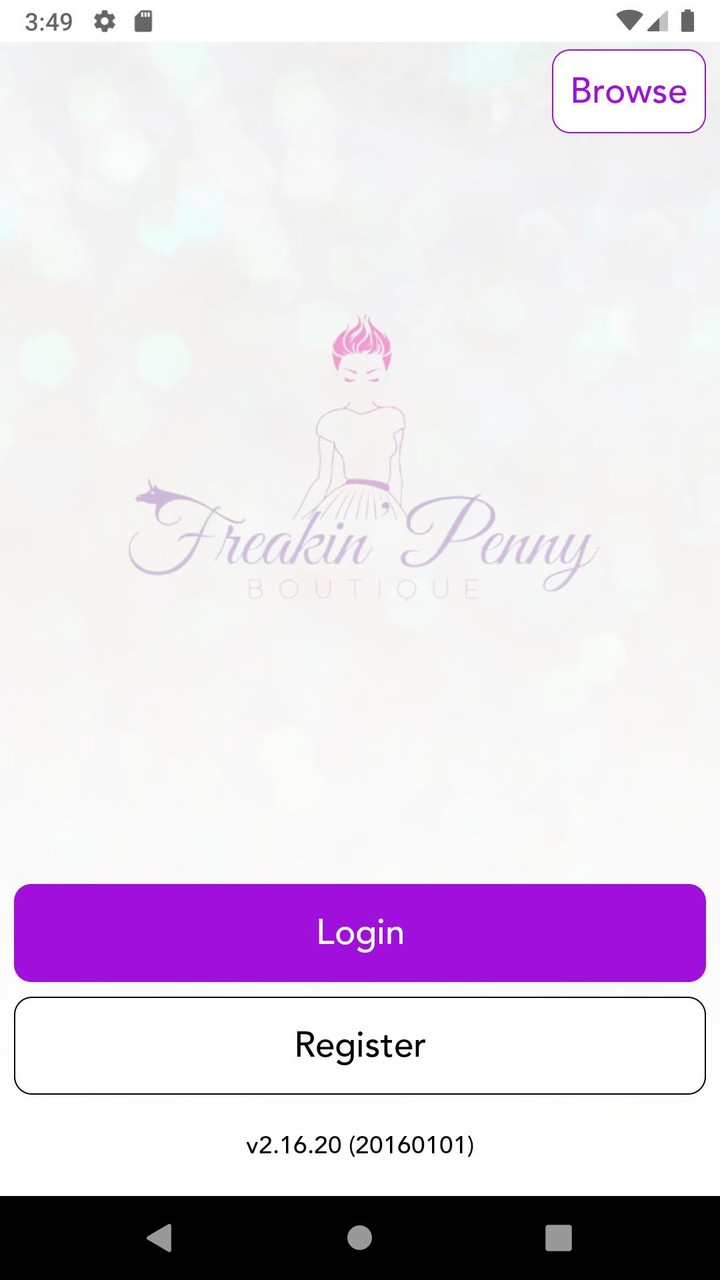Return to the home screen
This screenshot has height=1280, width=720.
tap(360, 1238)
